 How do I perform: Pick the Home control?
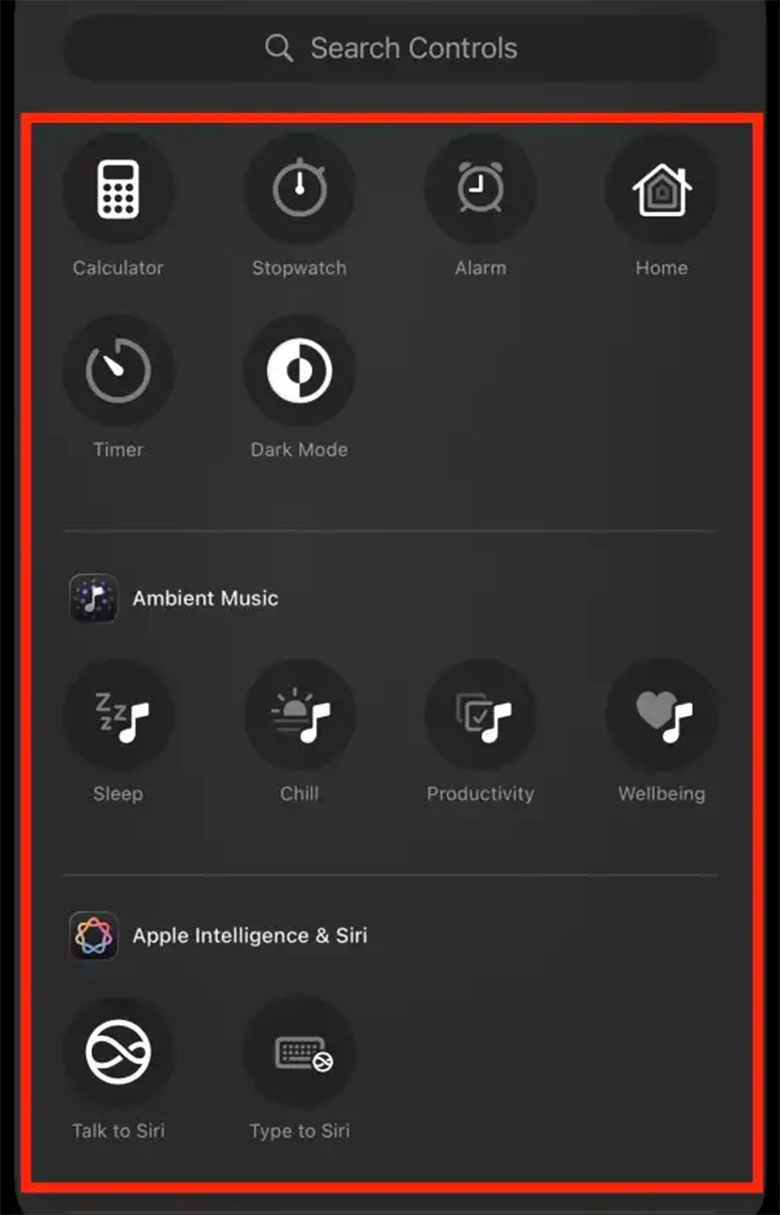[x=661, y=189]
